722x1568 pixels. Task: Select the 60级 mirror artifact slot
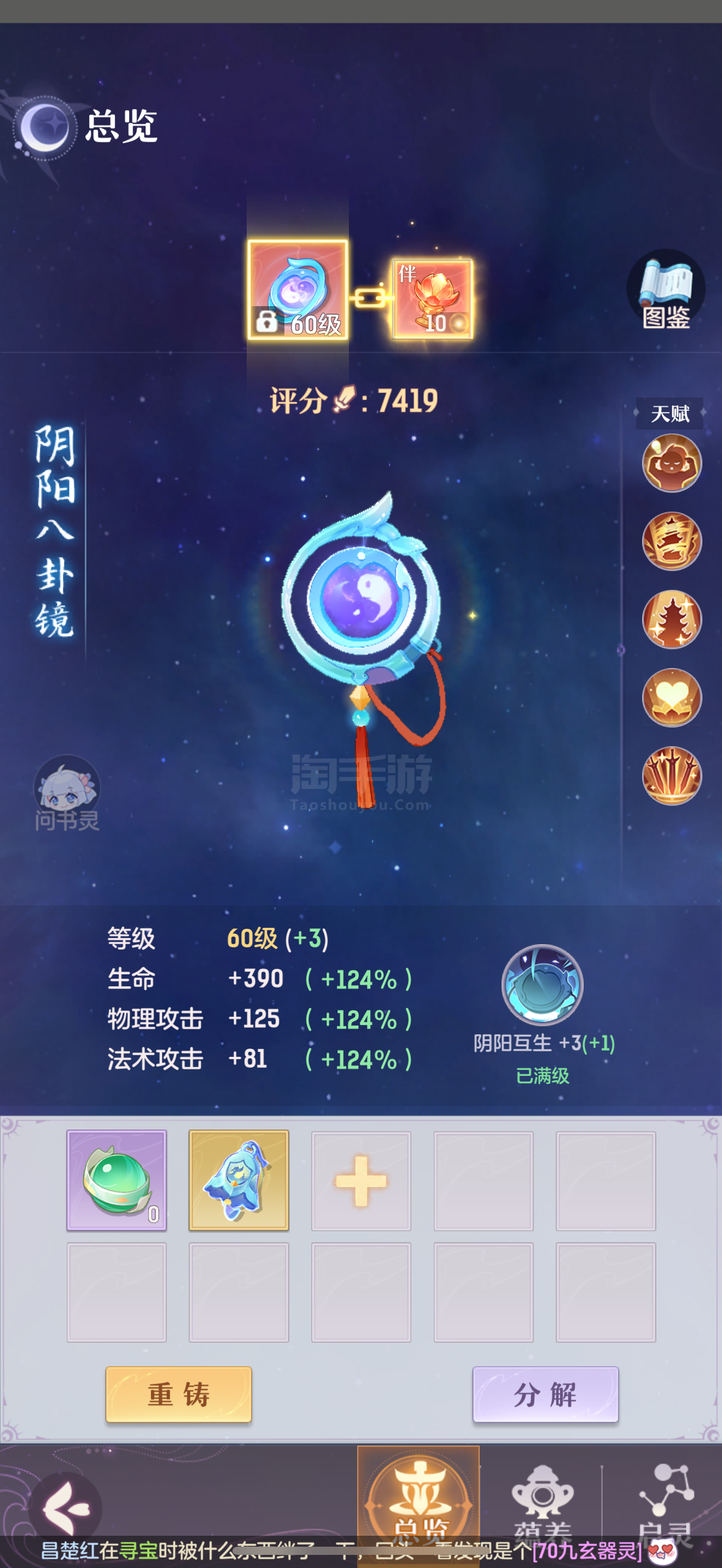pos(298,290)
